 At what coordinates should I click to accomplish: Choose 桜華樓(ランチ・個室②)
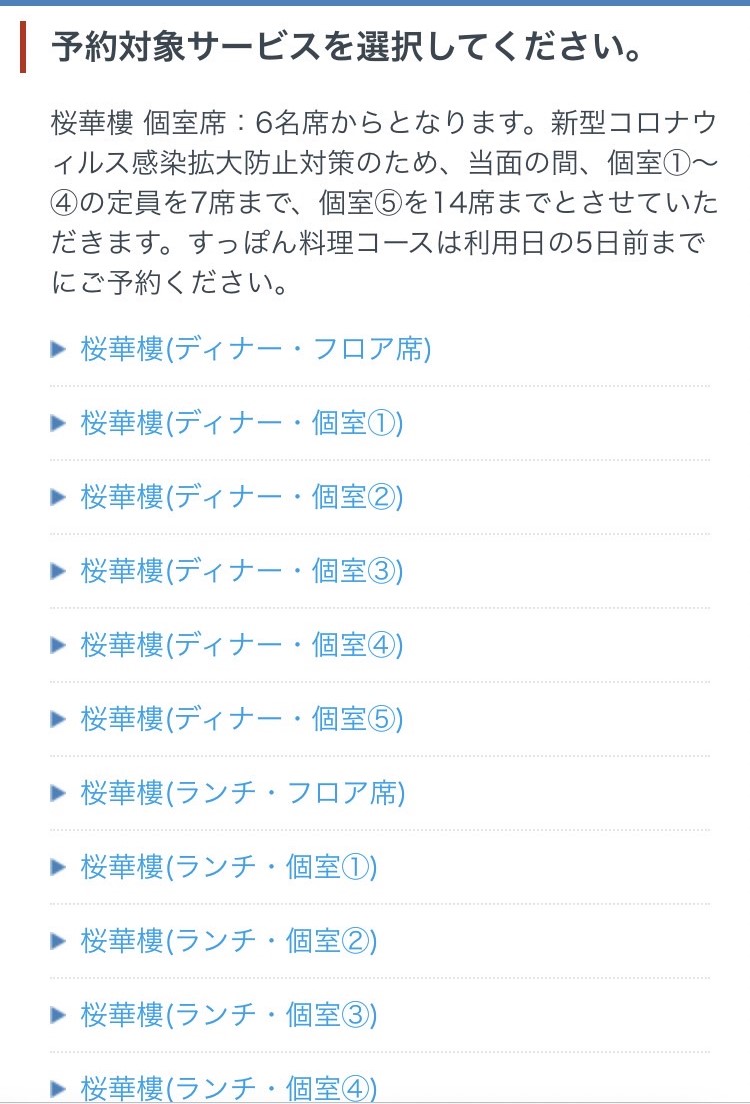tap(228, 941)
